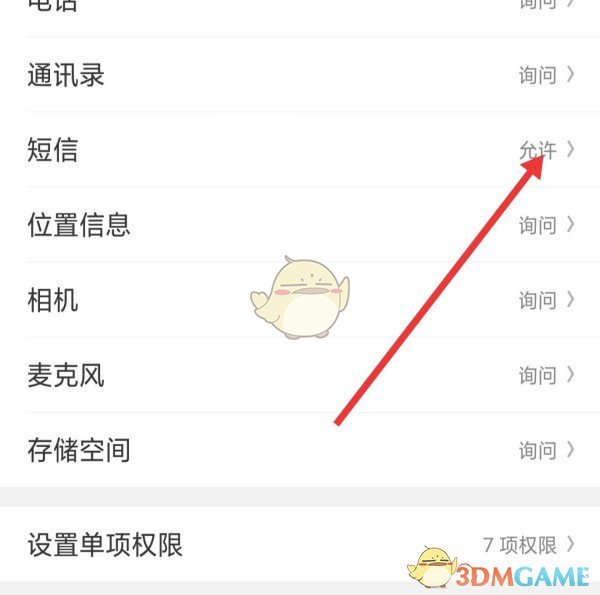The height and width of the screenshot is (595, 600).
Task: Open the 存储空间 permission setting
Action: (300, 450)
